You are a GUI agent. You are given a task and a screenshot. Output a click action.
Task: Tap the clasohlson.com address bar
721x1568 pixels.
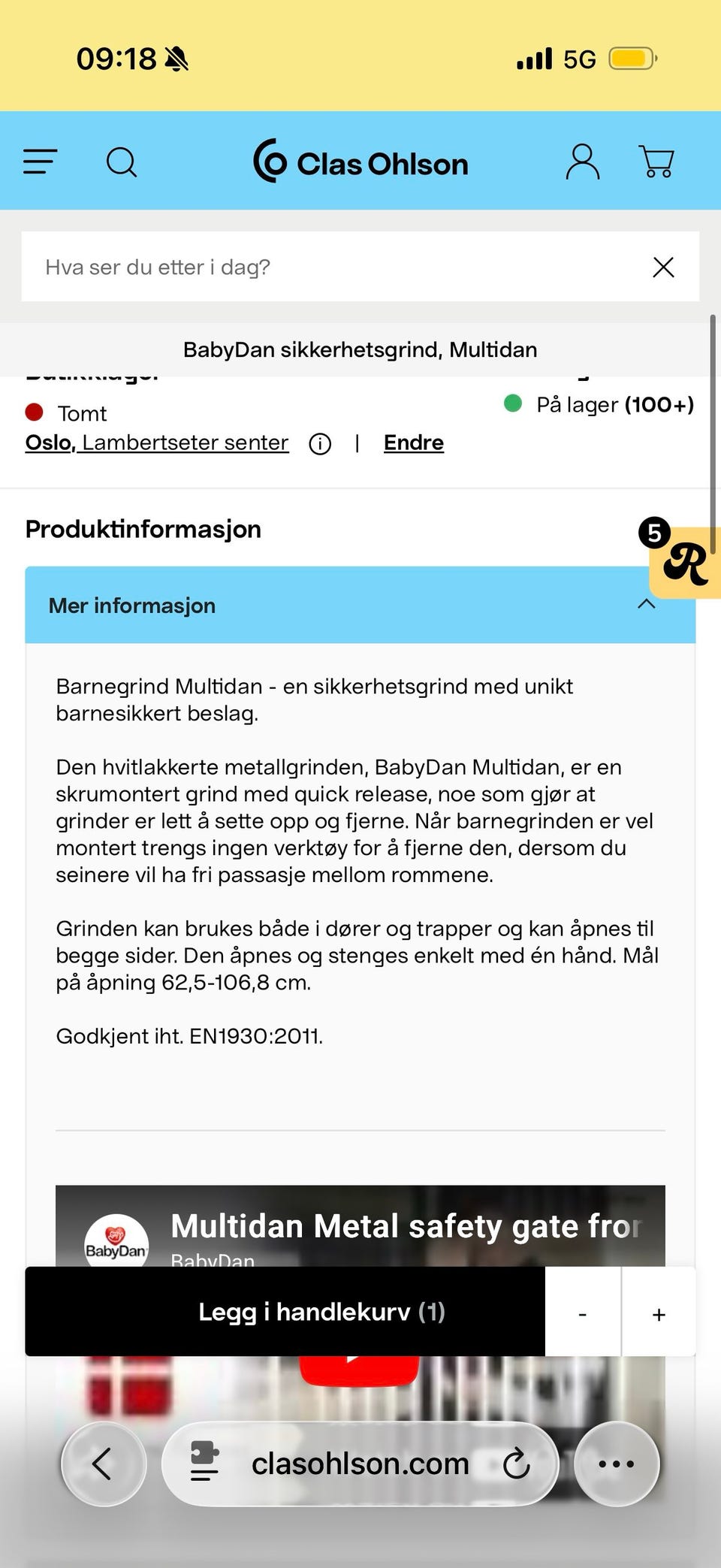click(x=359, y=1464)
